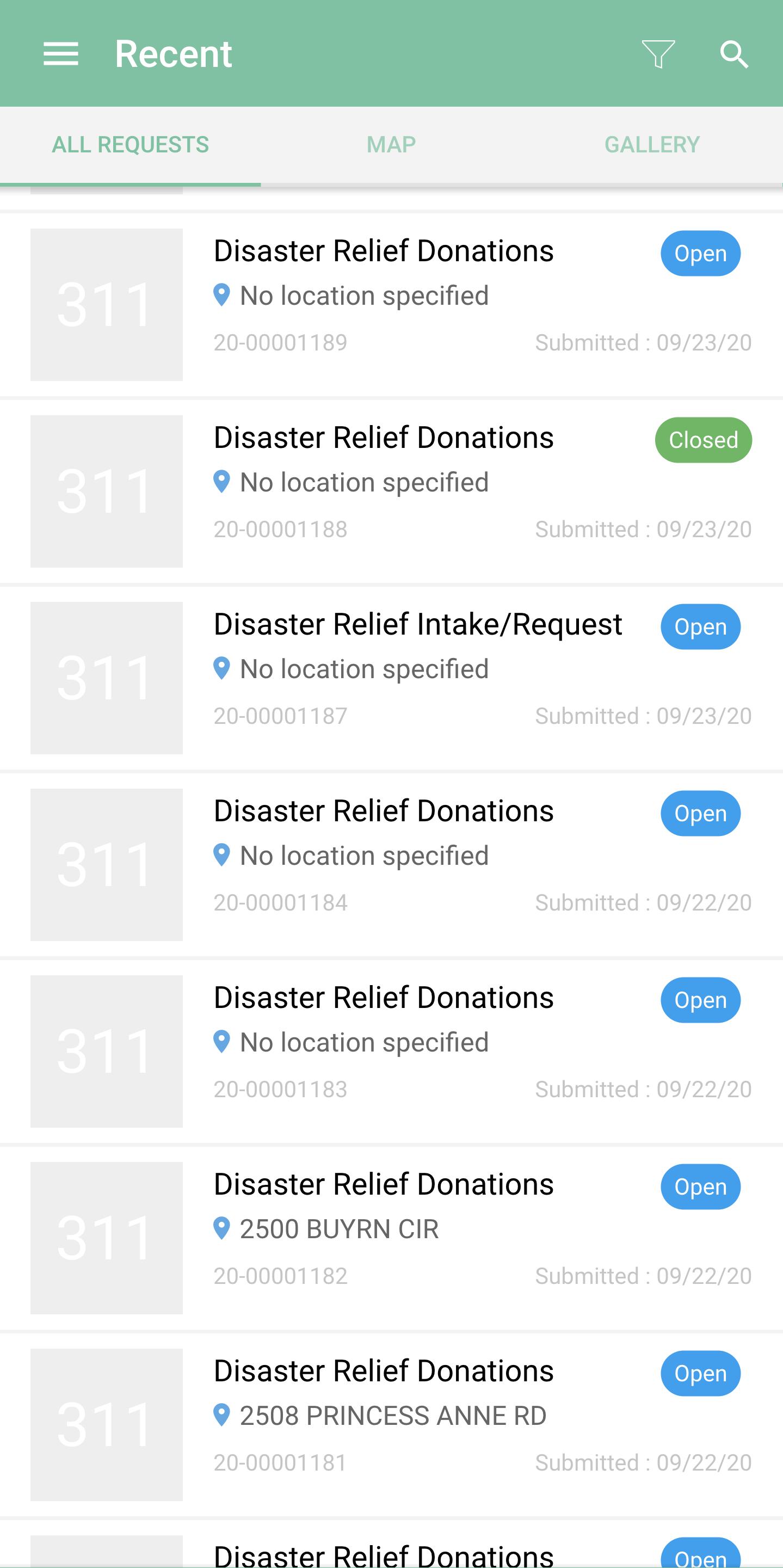The width and height of the screenshot is (783, 1568).
Task: View request 20-00001184 details
Action: coord(391,865)
